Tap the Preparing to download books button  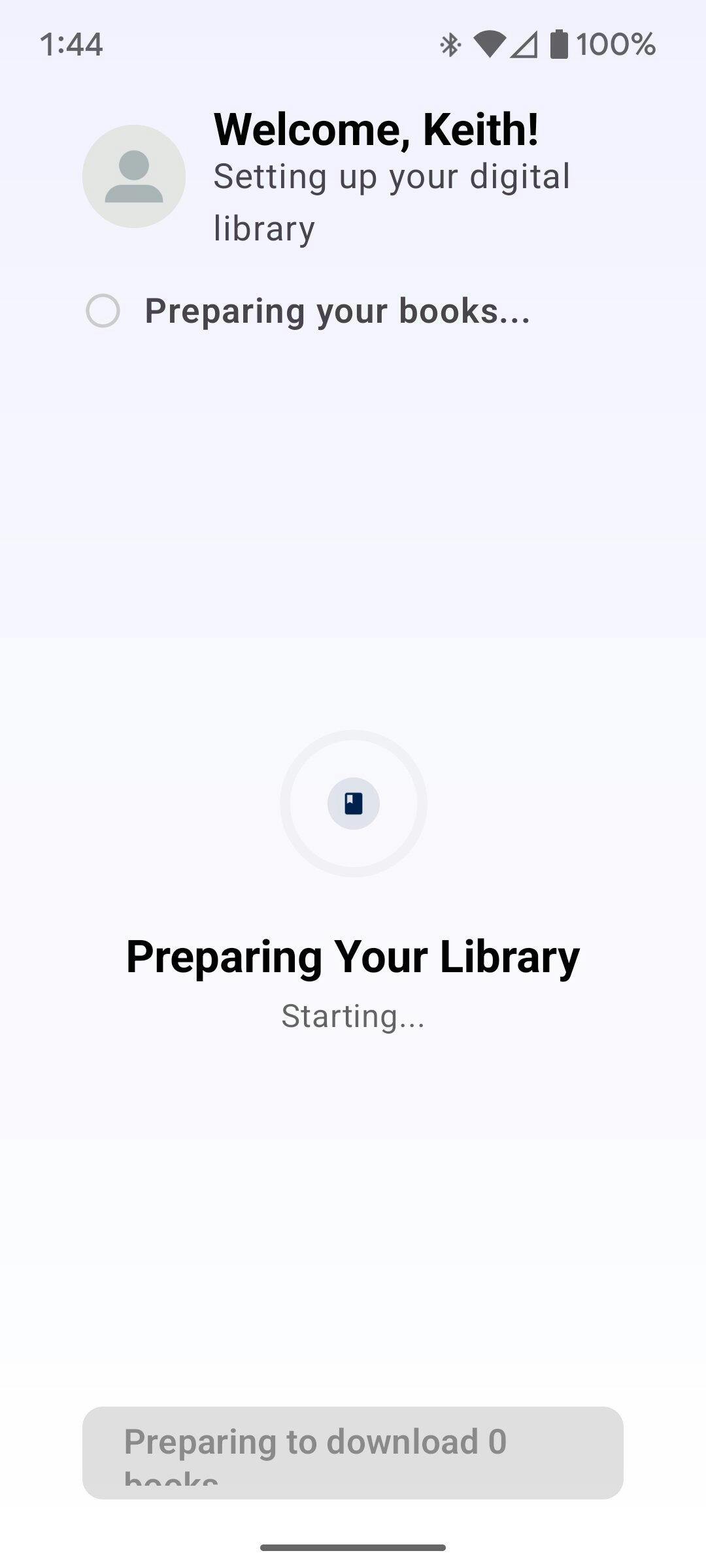353,1453
